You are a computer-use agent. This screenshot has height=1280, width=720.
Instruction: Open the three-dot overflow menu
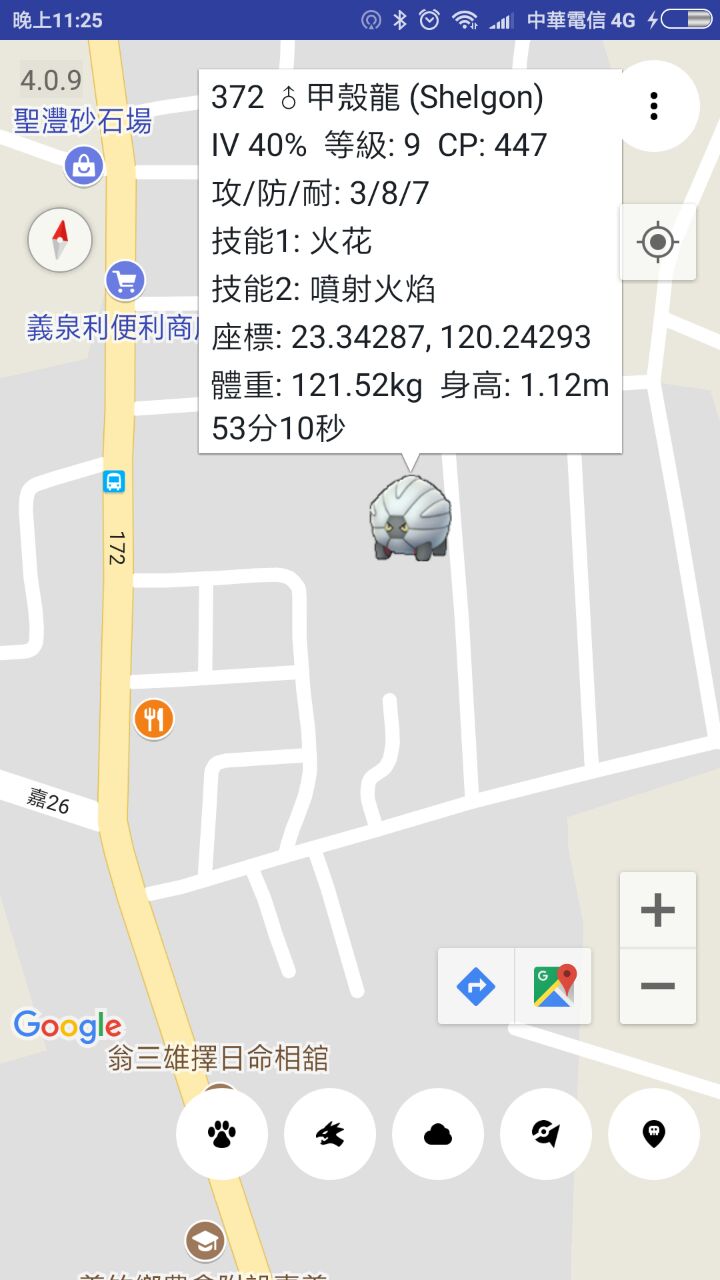653,106
